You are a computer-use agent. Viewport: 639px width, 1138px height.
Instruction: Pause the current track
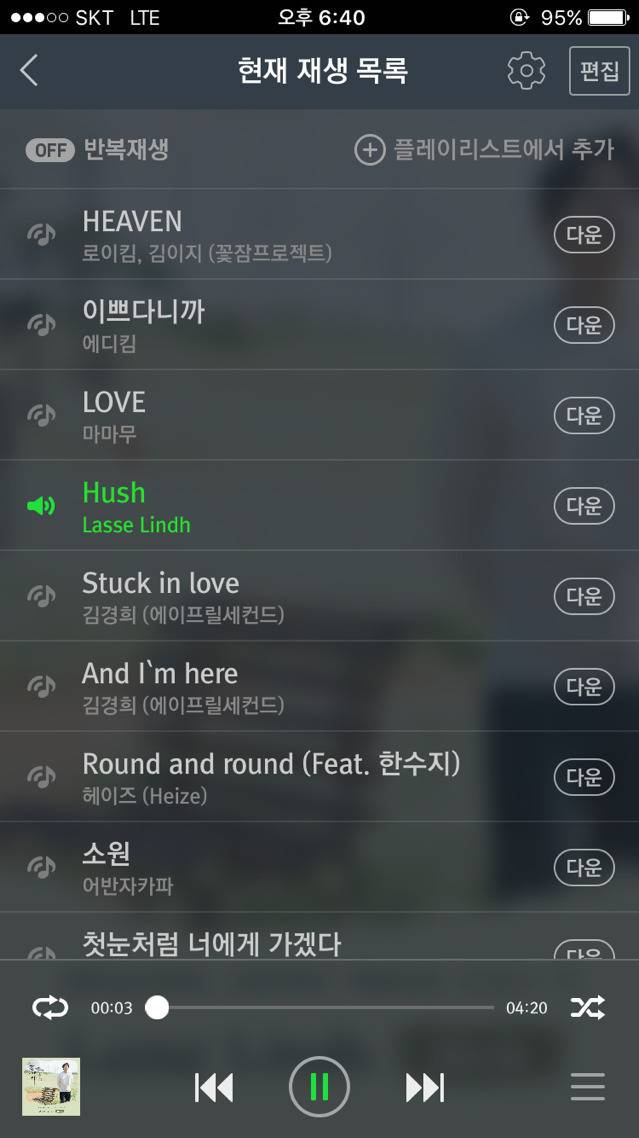(319, 1086)
